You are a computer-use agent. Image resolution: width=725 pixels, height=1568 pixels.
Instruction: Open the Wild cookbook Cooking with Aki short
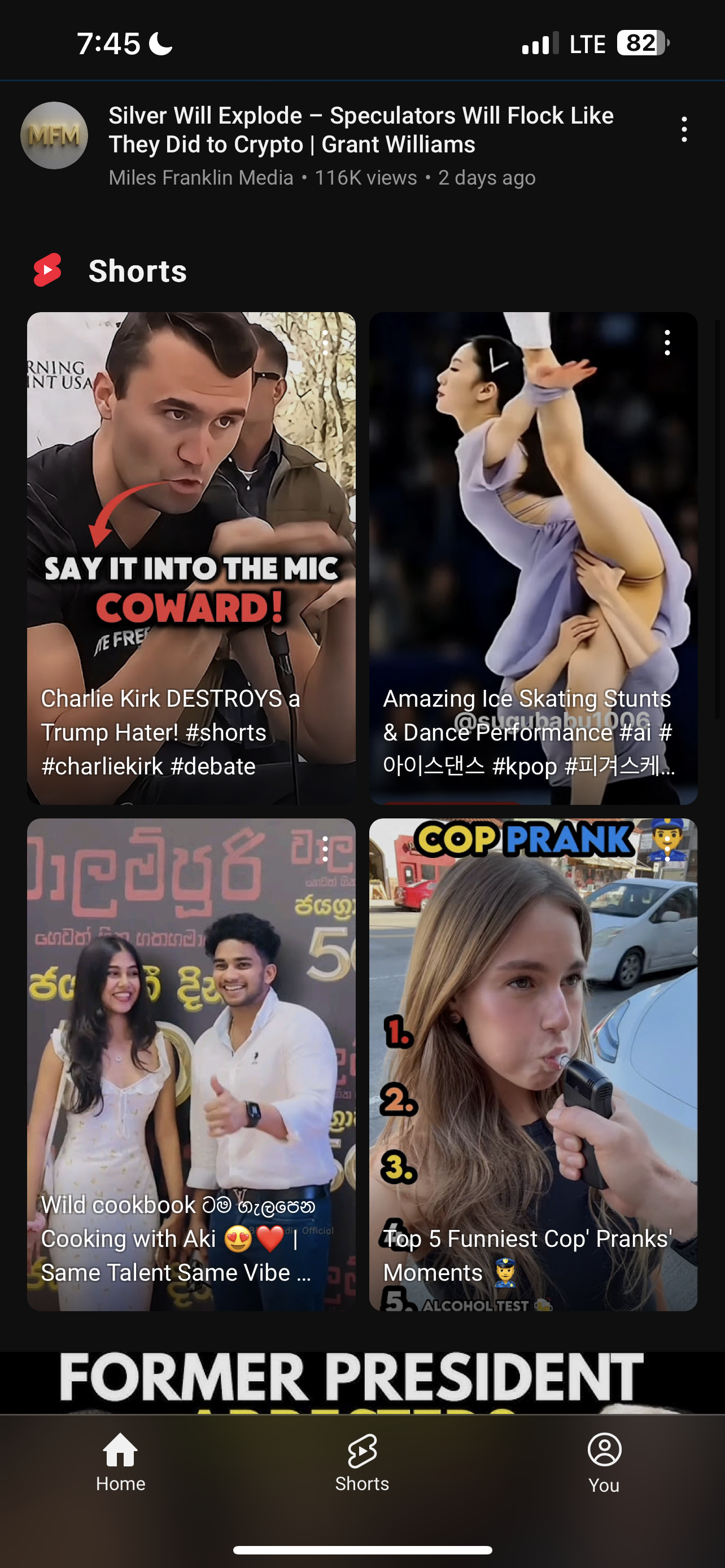point(191,1065)
